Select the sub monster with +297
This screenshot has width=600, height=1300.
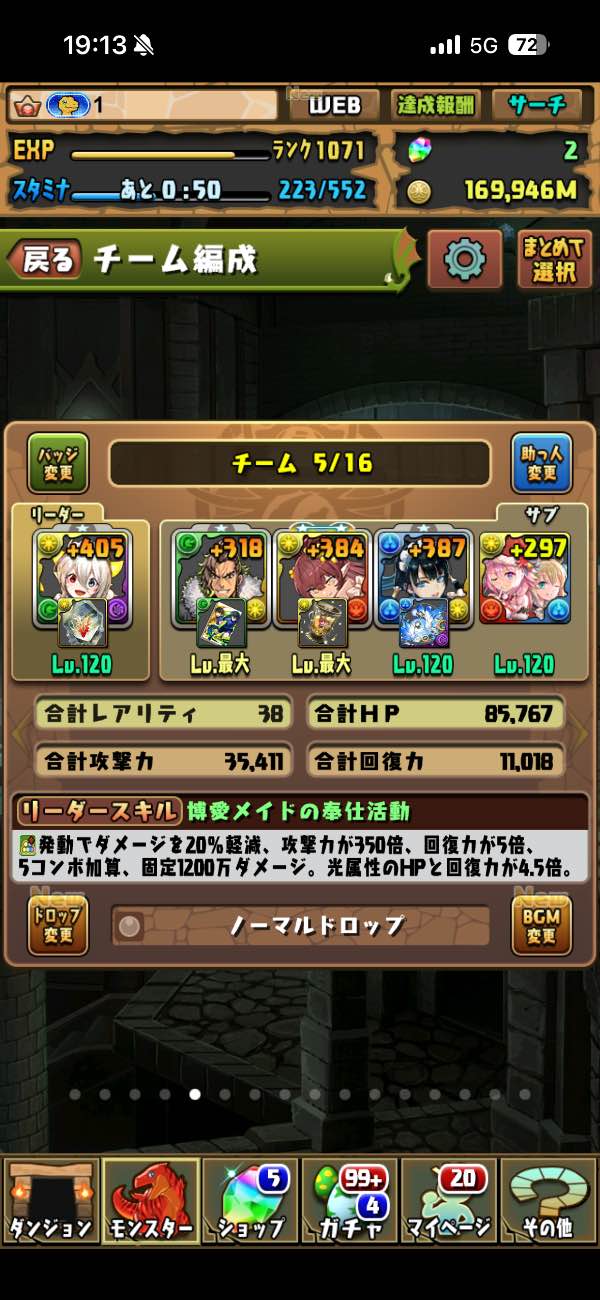pos(524,578)
